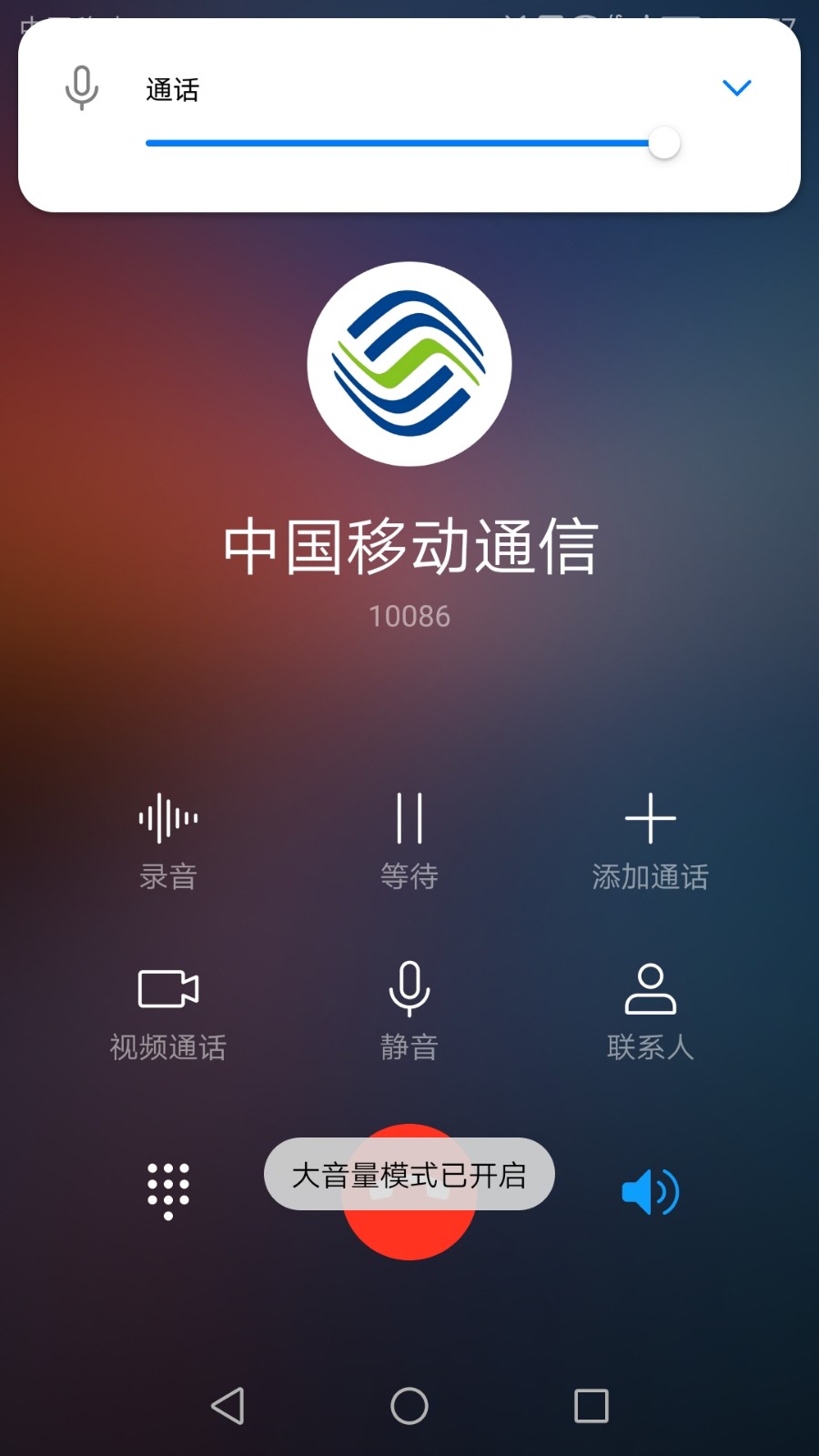
Task: Tap the China Mobile avatar logo
Action: (409, 363)
